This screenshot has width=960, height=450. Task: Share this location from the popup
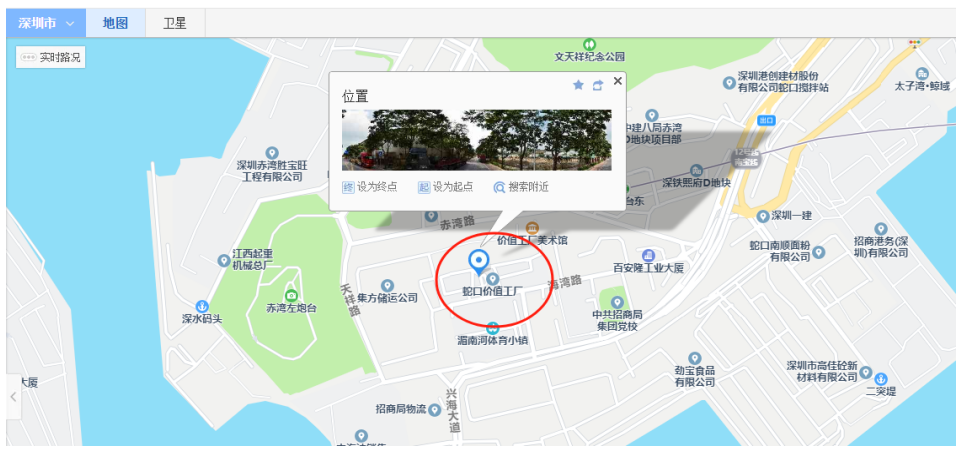tap(598, 86)
